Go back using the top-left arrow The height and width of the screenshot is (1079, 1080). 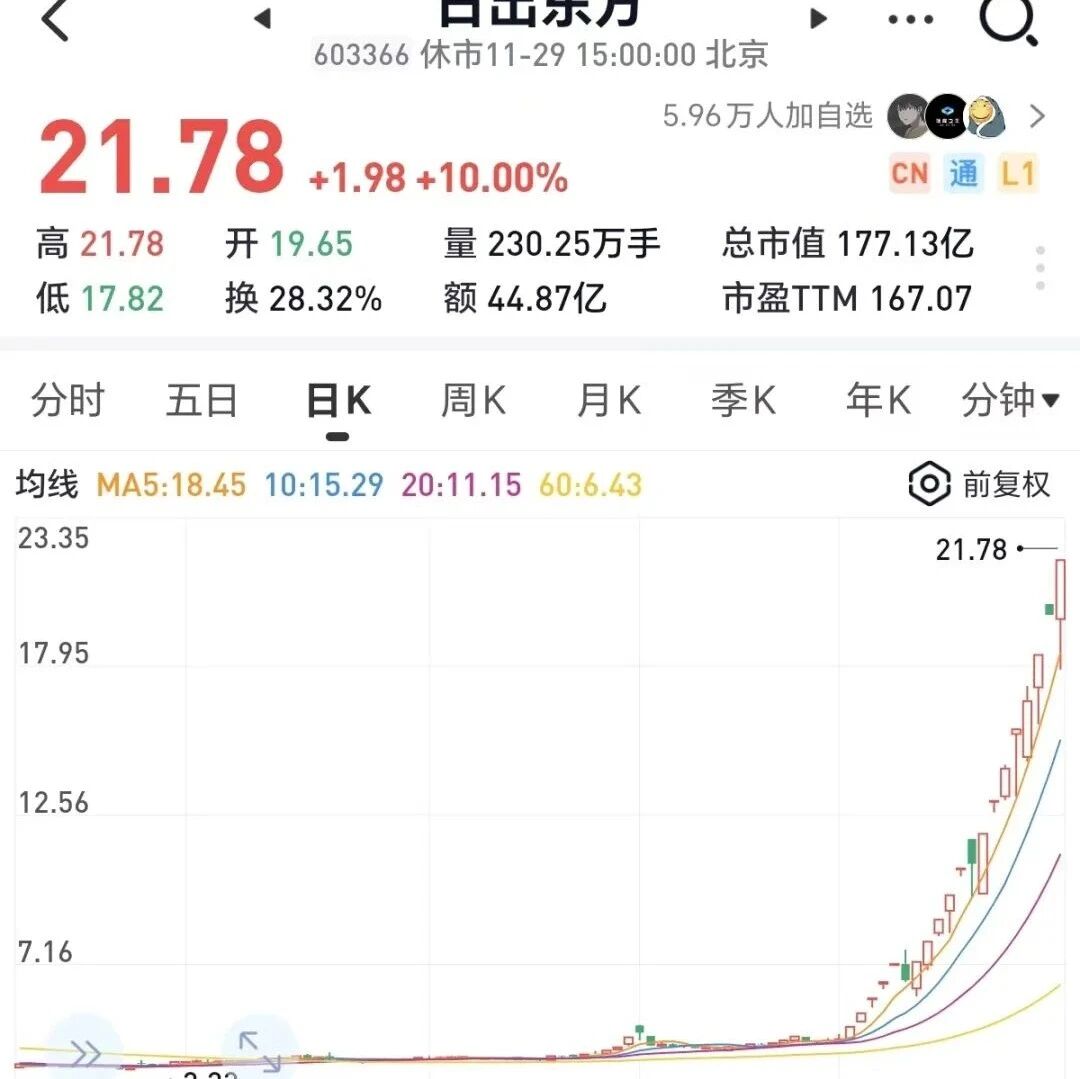coord(55,19)
